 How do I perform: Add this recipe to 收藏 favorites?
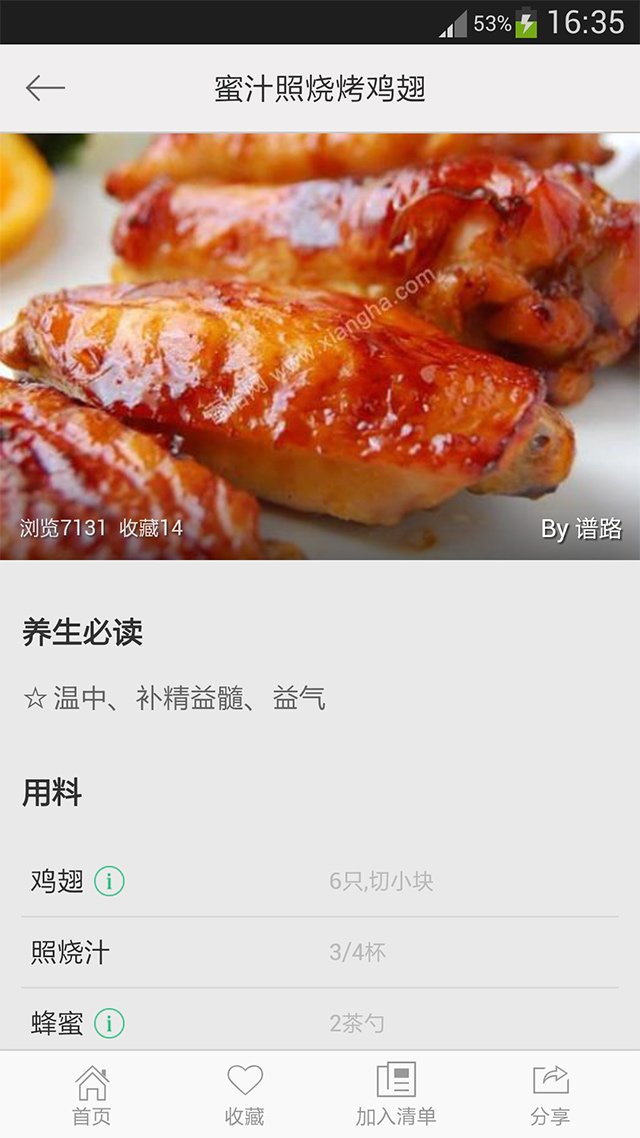pos(244,1095)
